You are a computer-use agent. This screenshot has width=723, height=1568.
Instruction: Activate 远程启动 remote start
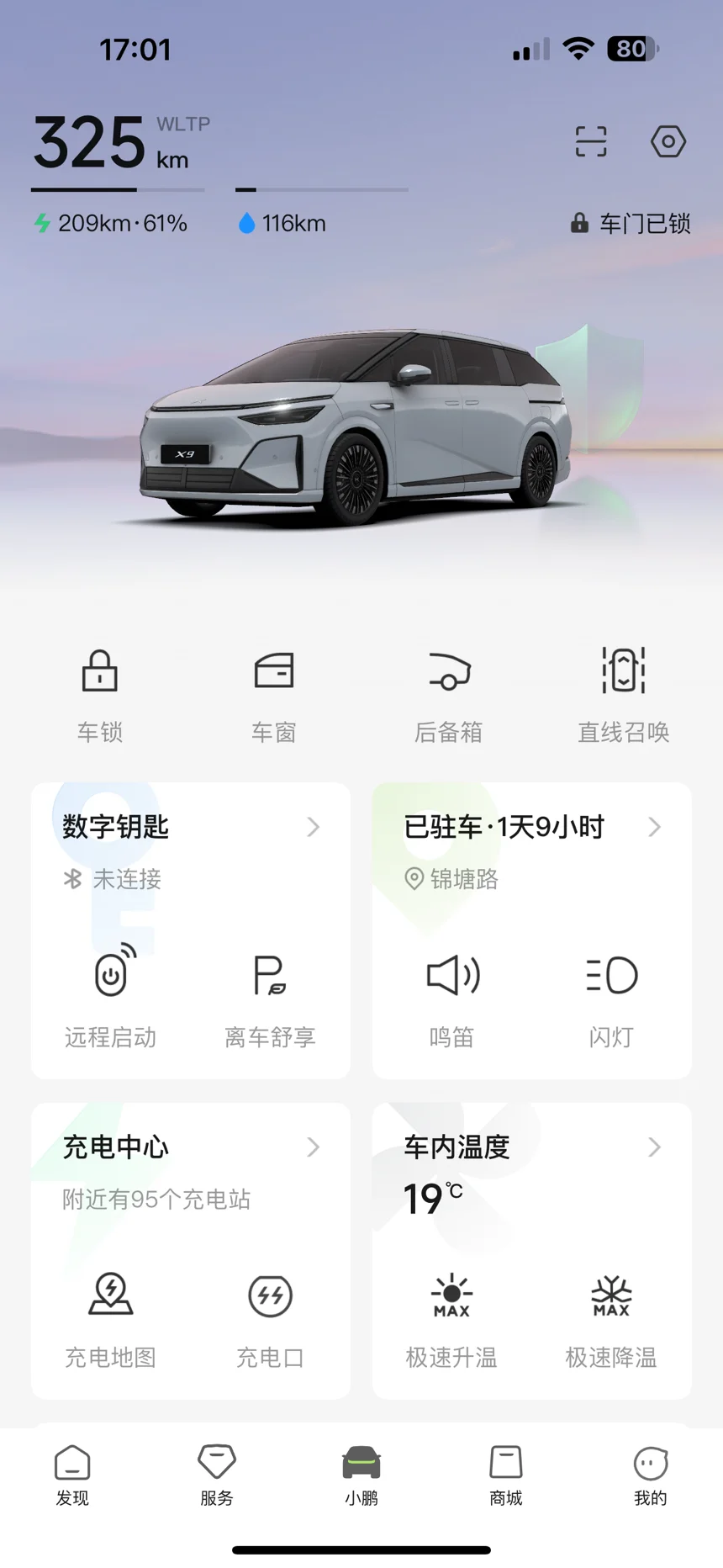(111, 995)
